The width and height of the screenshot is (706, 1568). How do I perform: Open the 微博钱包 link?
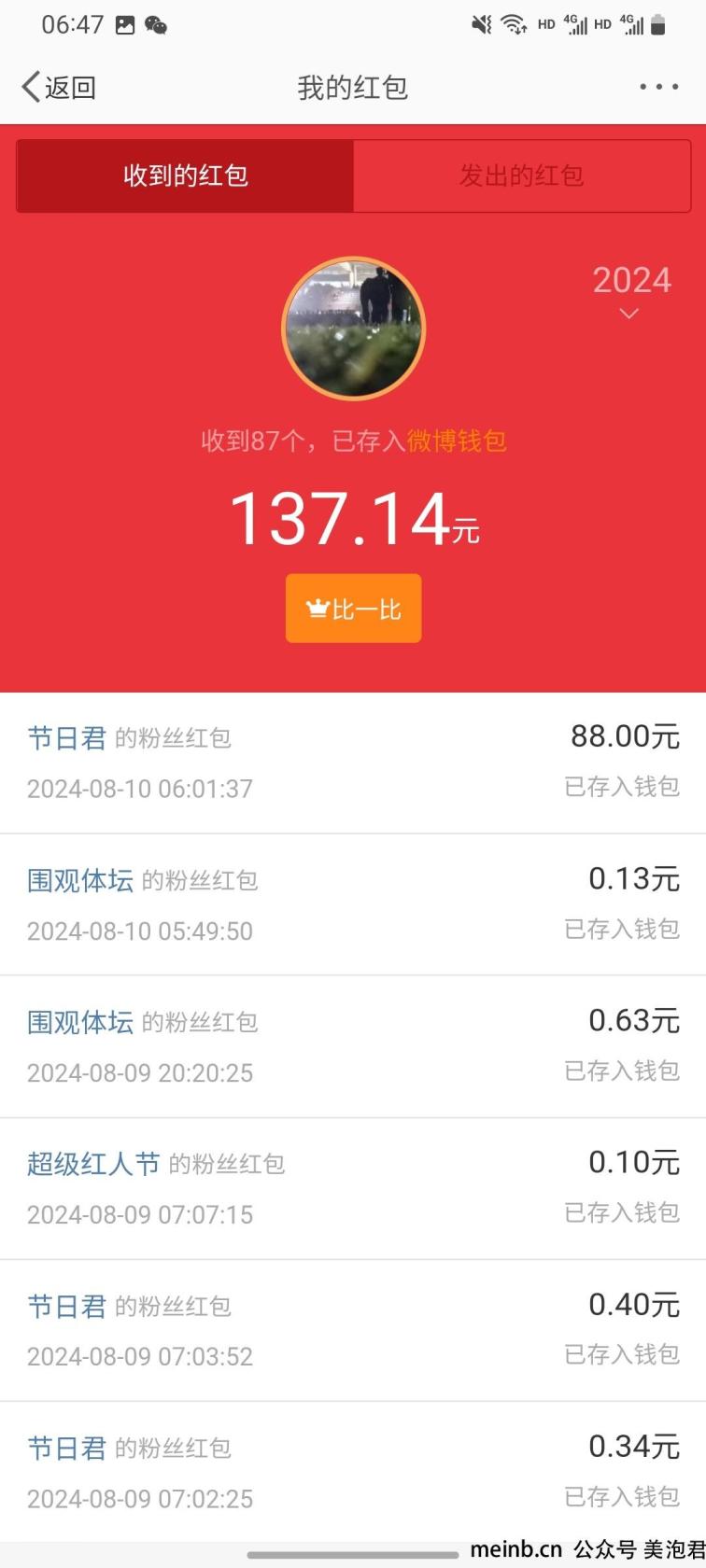(457, 441)
